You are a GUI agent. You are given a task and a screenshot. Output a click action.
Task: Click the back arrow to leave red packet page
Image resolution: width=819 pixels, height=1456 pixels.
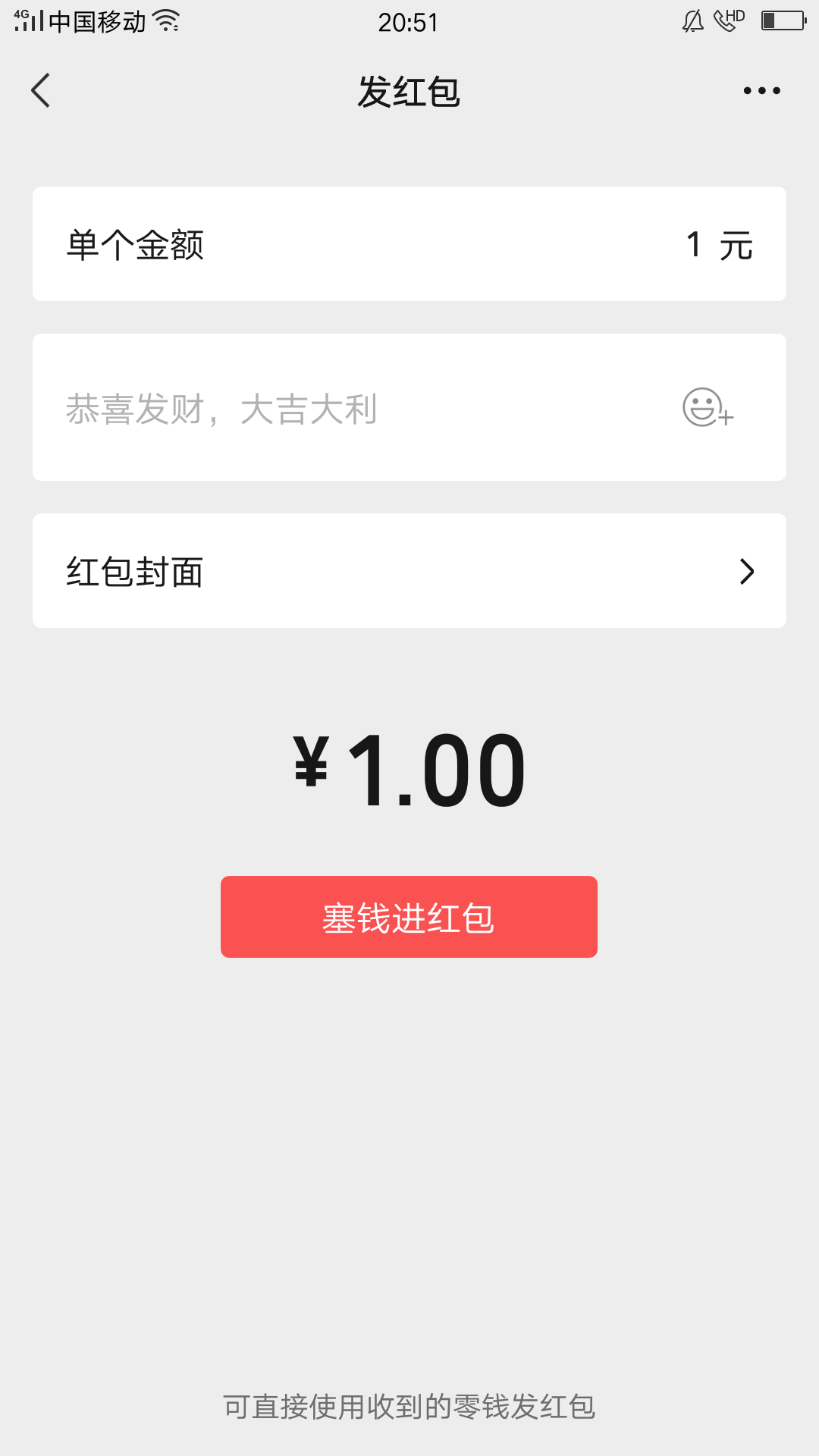point(40,90)
